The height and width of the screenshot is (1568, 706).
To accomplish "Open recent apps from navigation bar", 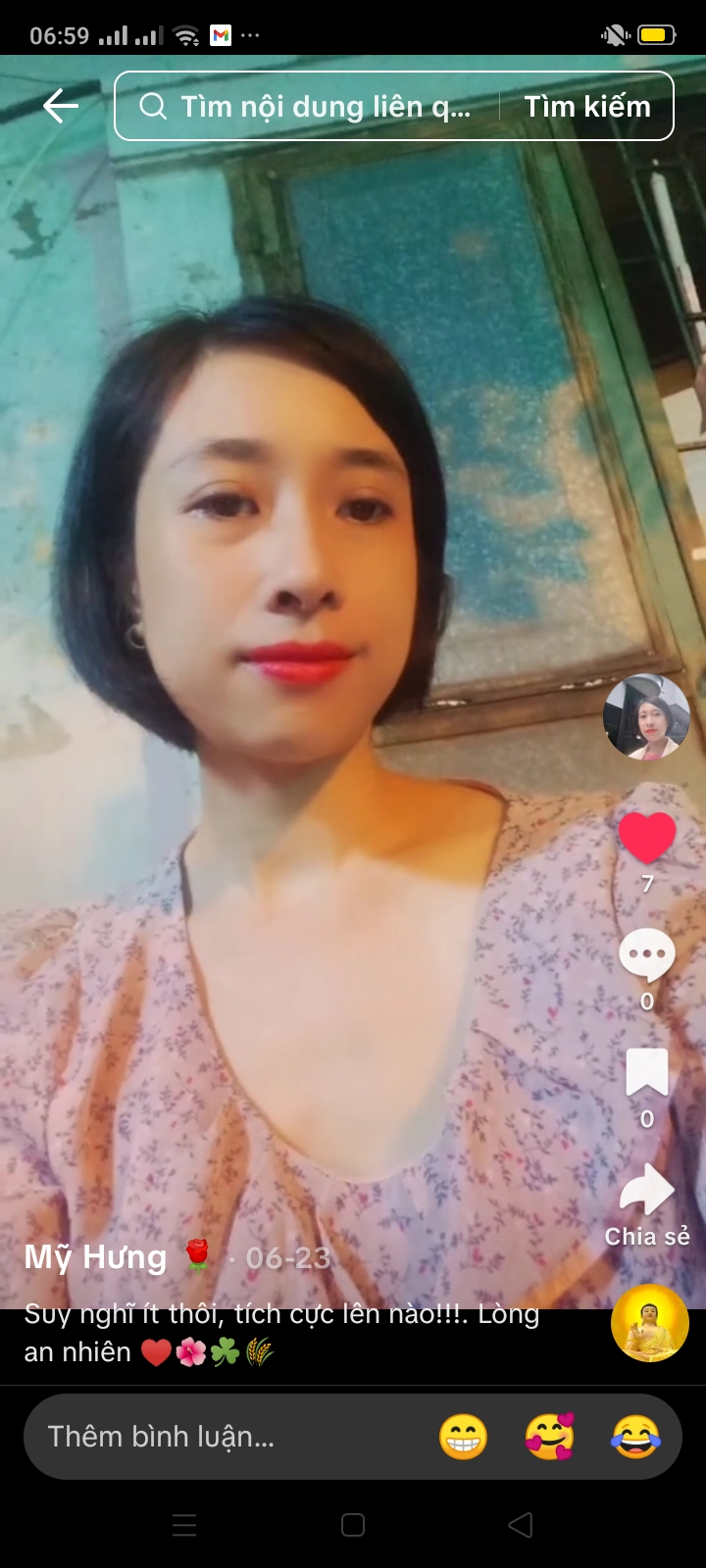I will tap(184, 1525).
